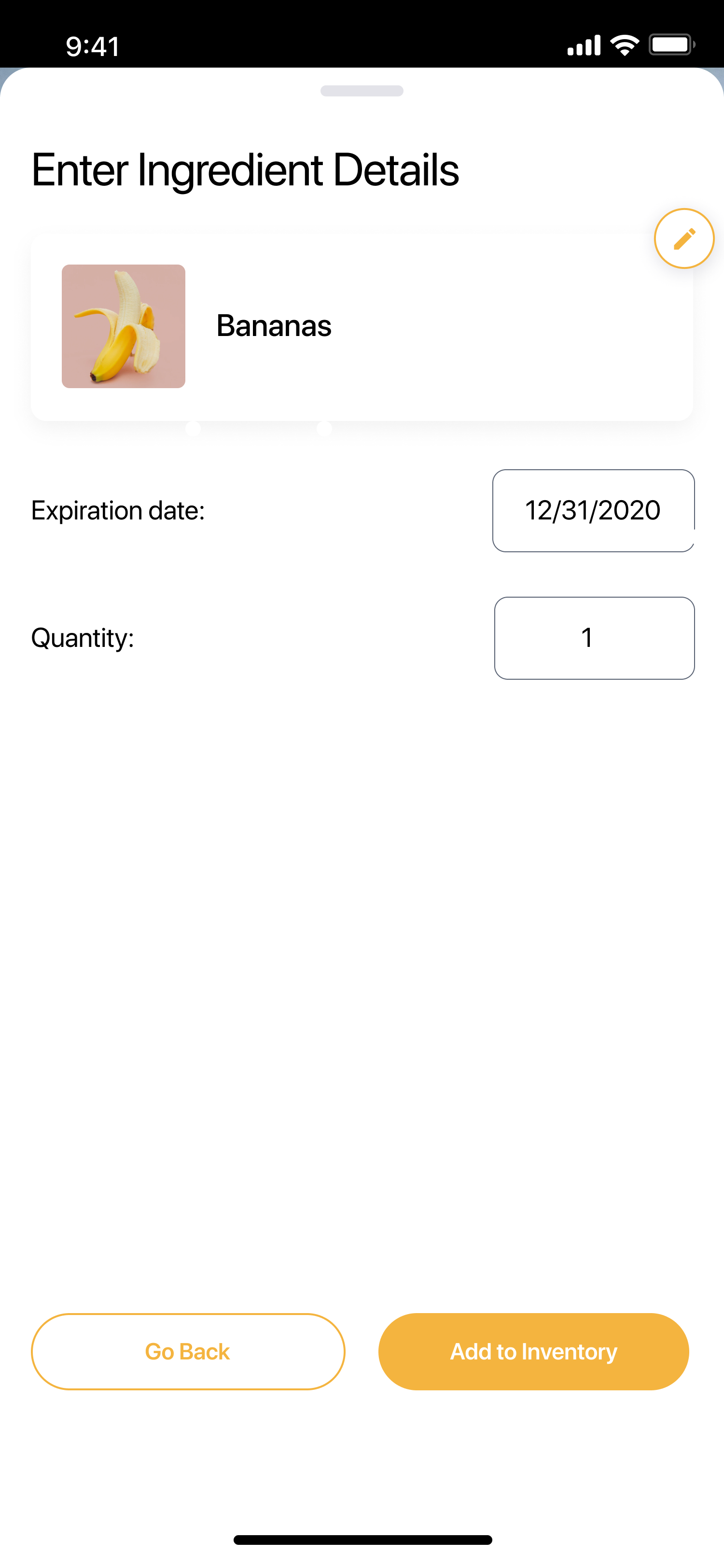Viewport: 724px width, 1568px height.
Task: Open the expiration date field
Action: pos(593,511)
